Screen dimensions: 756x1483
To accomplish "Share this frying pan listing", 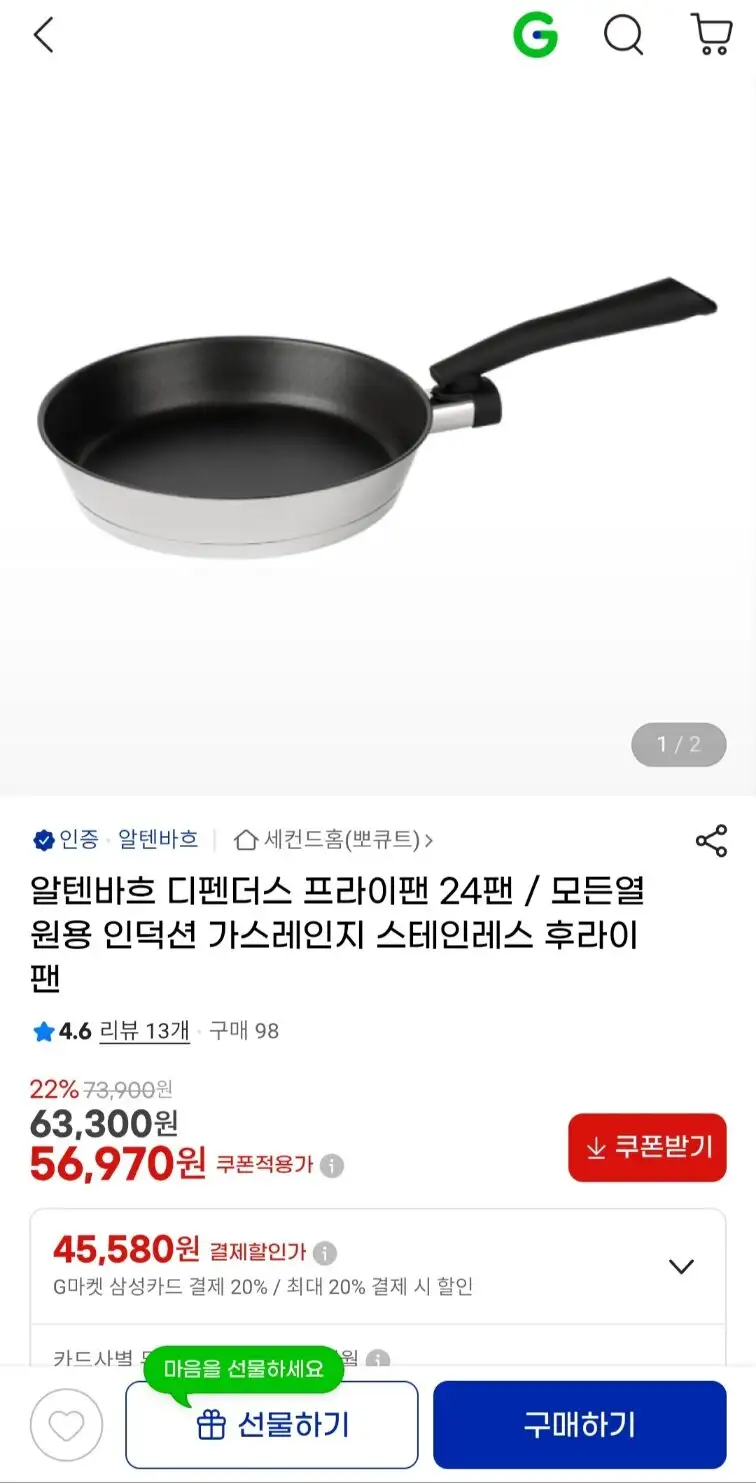I will (x=711, y=841).
